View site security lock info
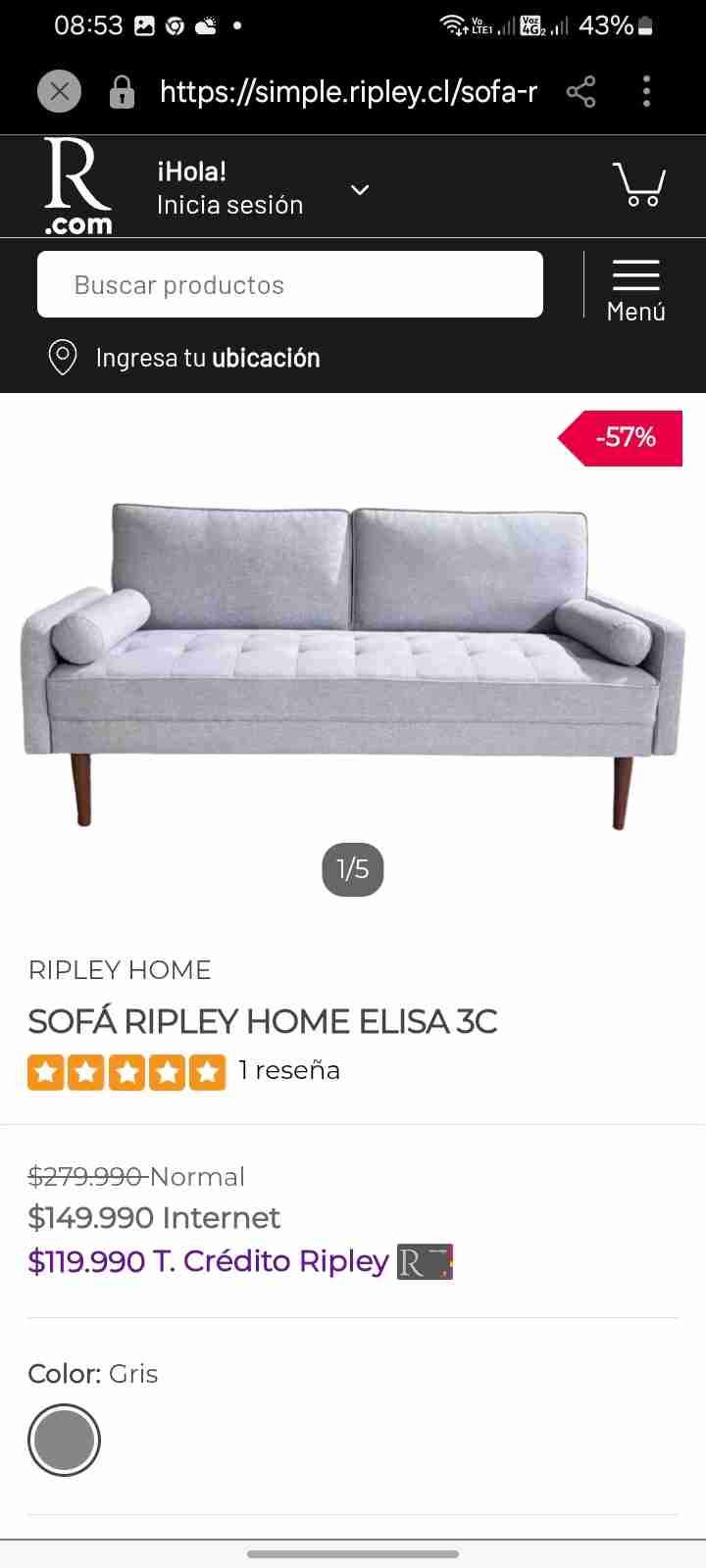The image size is (706, 1568). click(x=122, y=92)
